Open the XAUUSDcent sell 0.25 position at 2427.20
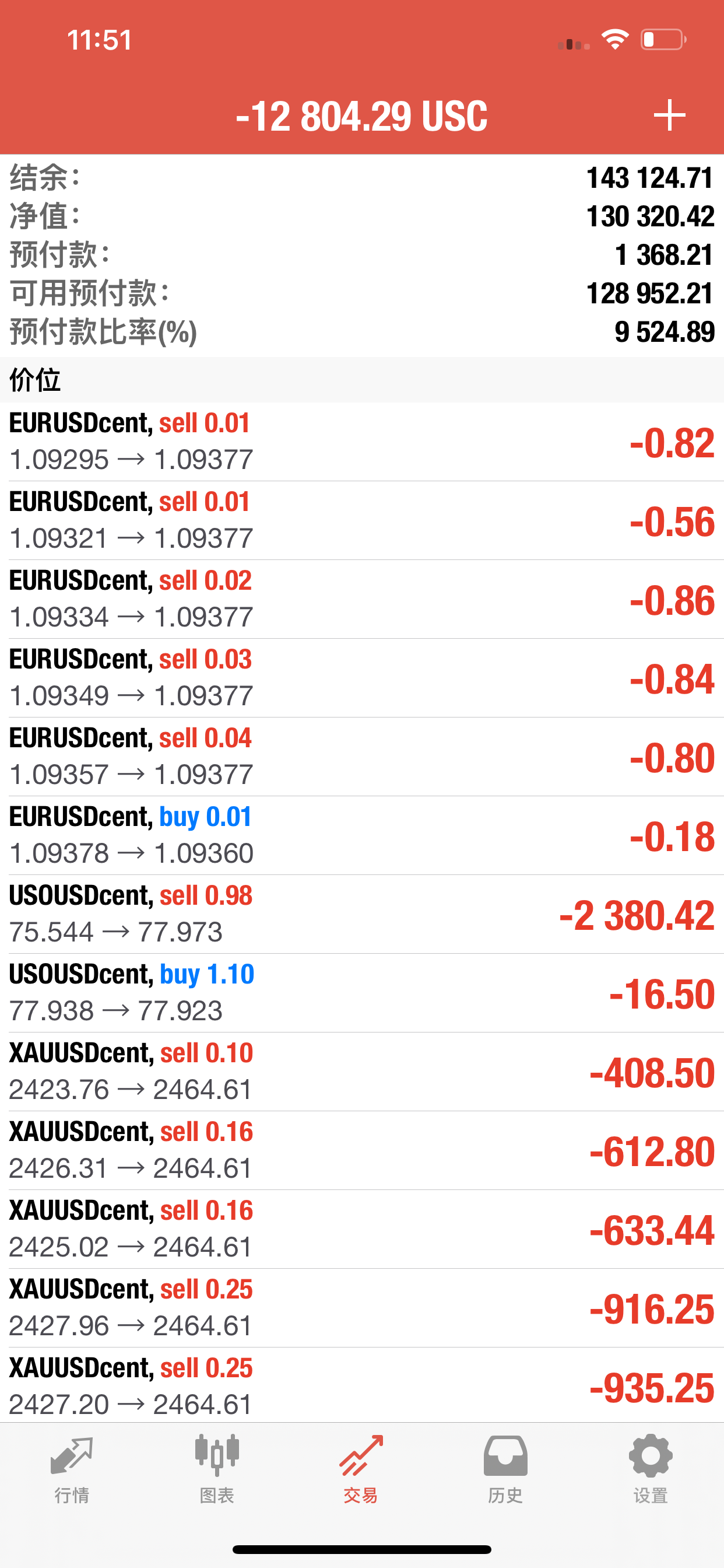Image resolution: width=724 pixels, height=1568 pixels. tap(362, 1386)
